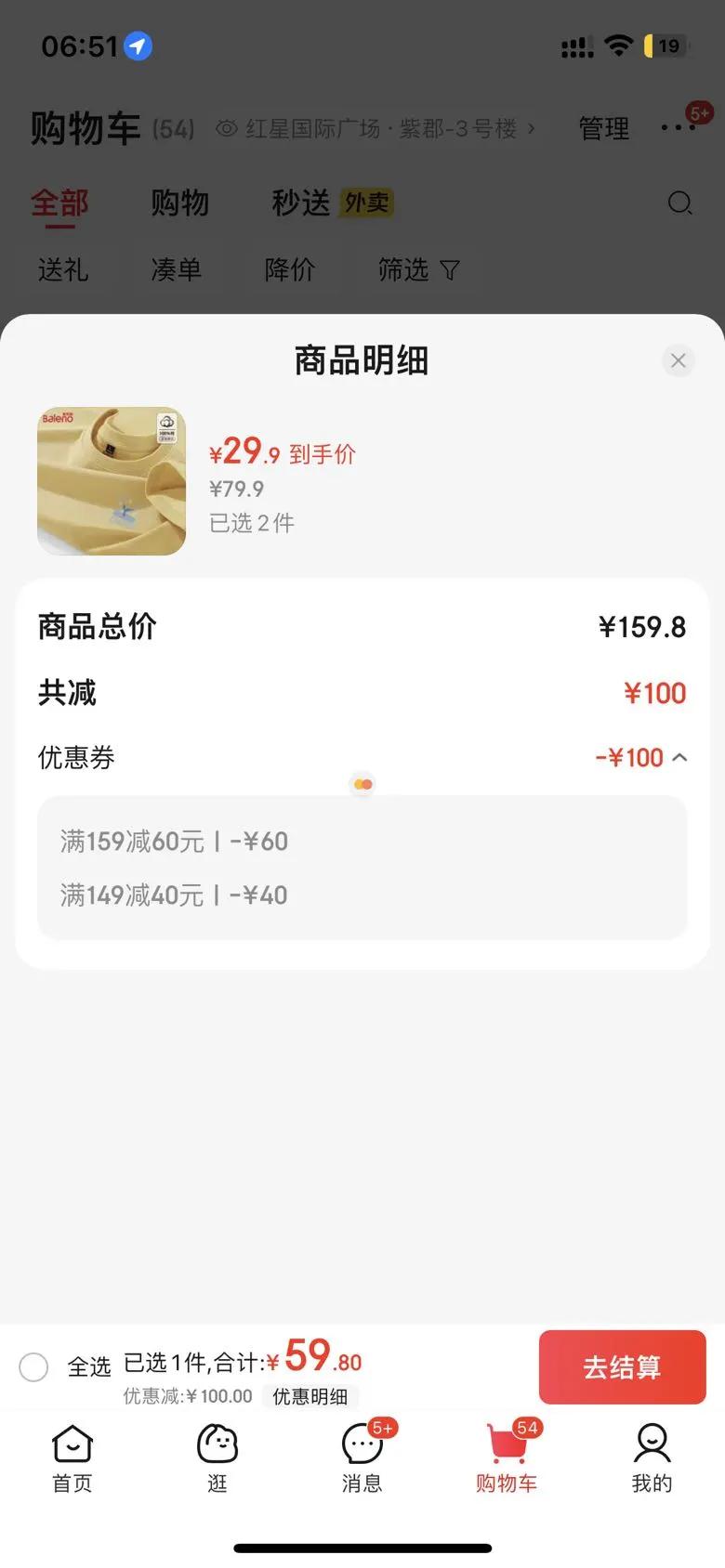Switch to the 逛 browse tab

click(217, 1458)
